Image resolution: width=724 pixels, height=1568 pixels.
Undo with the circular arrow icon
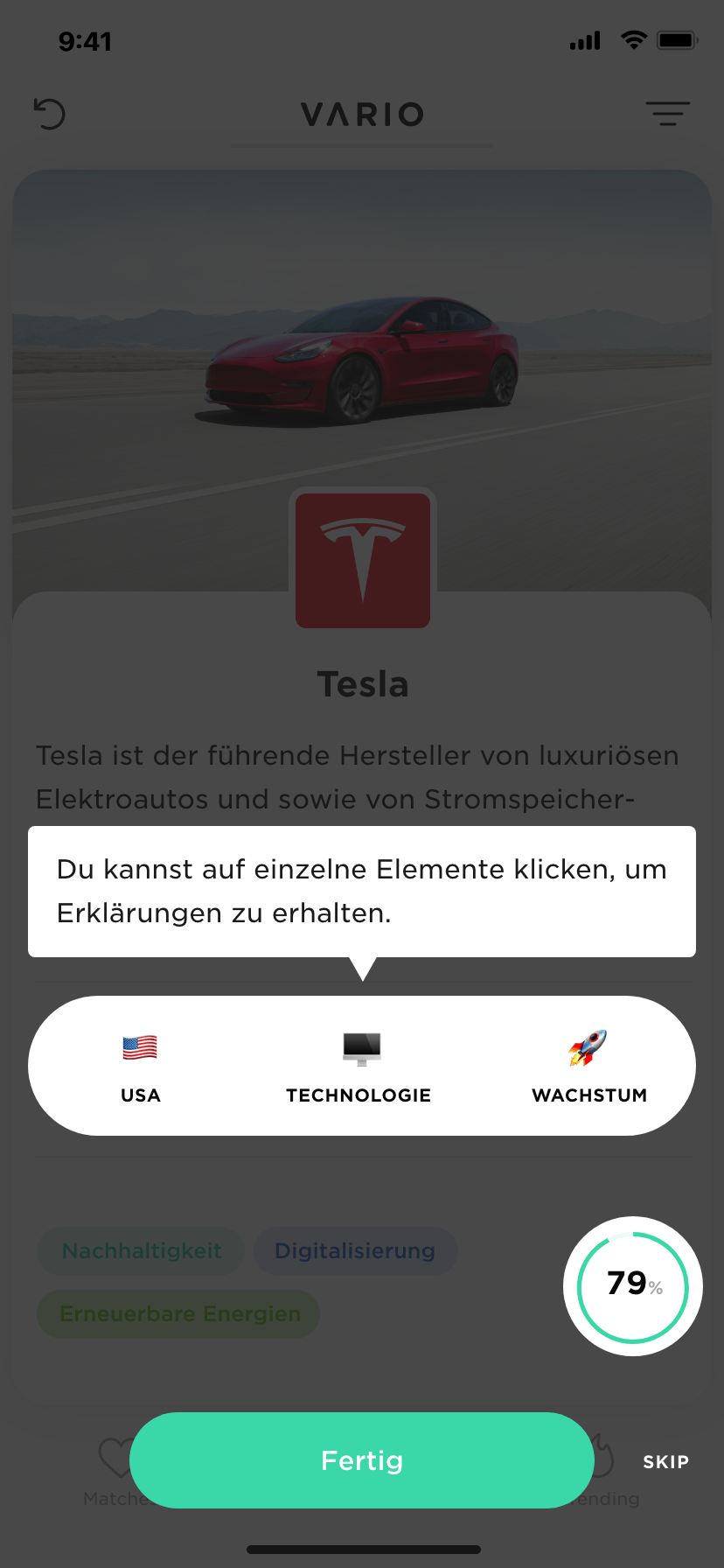[50, 114]
